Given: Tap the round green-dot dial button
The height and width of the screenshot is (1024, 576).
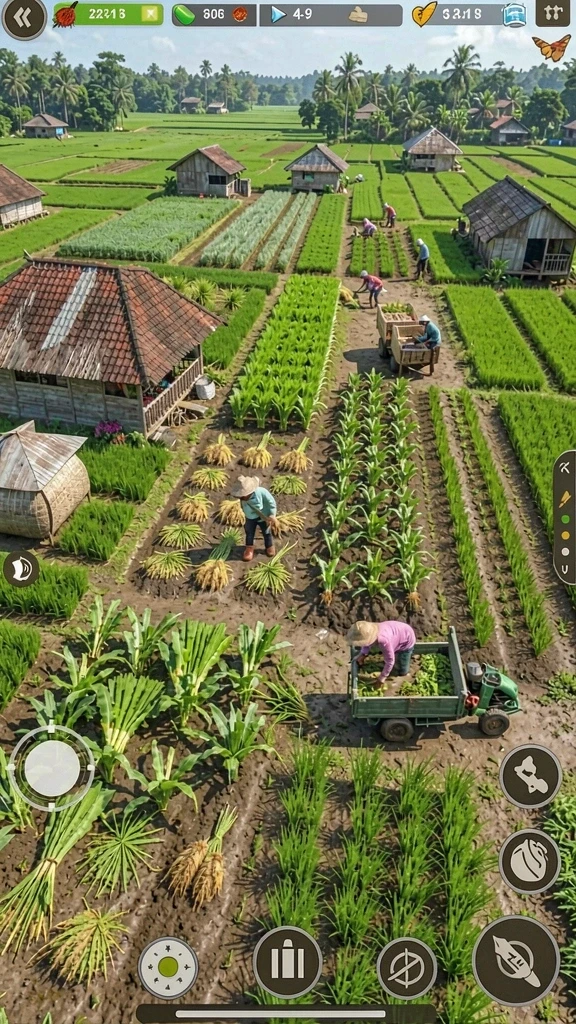Looking at the screenshot, I should 168,968.
